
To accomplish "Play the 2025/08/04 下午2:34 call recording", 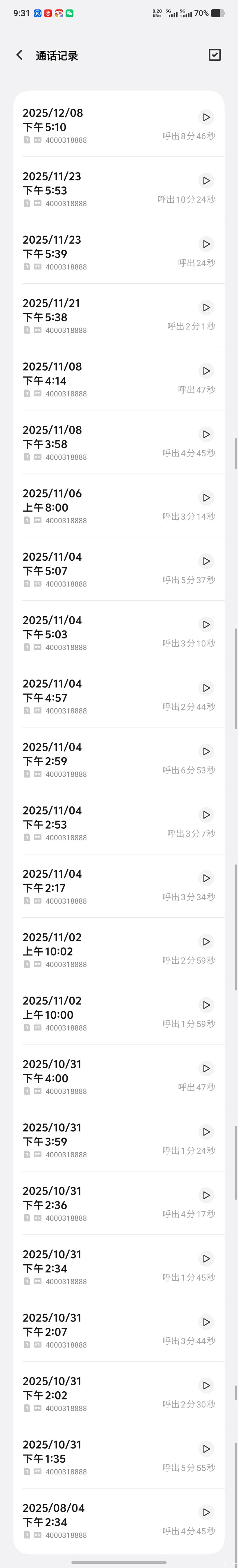I will coord(206,1512).
